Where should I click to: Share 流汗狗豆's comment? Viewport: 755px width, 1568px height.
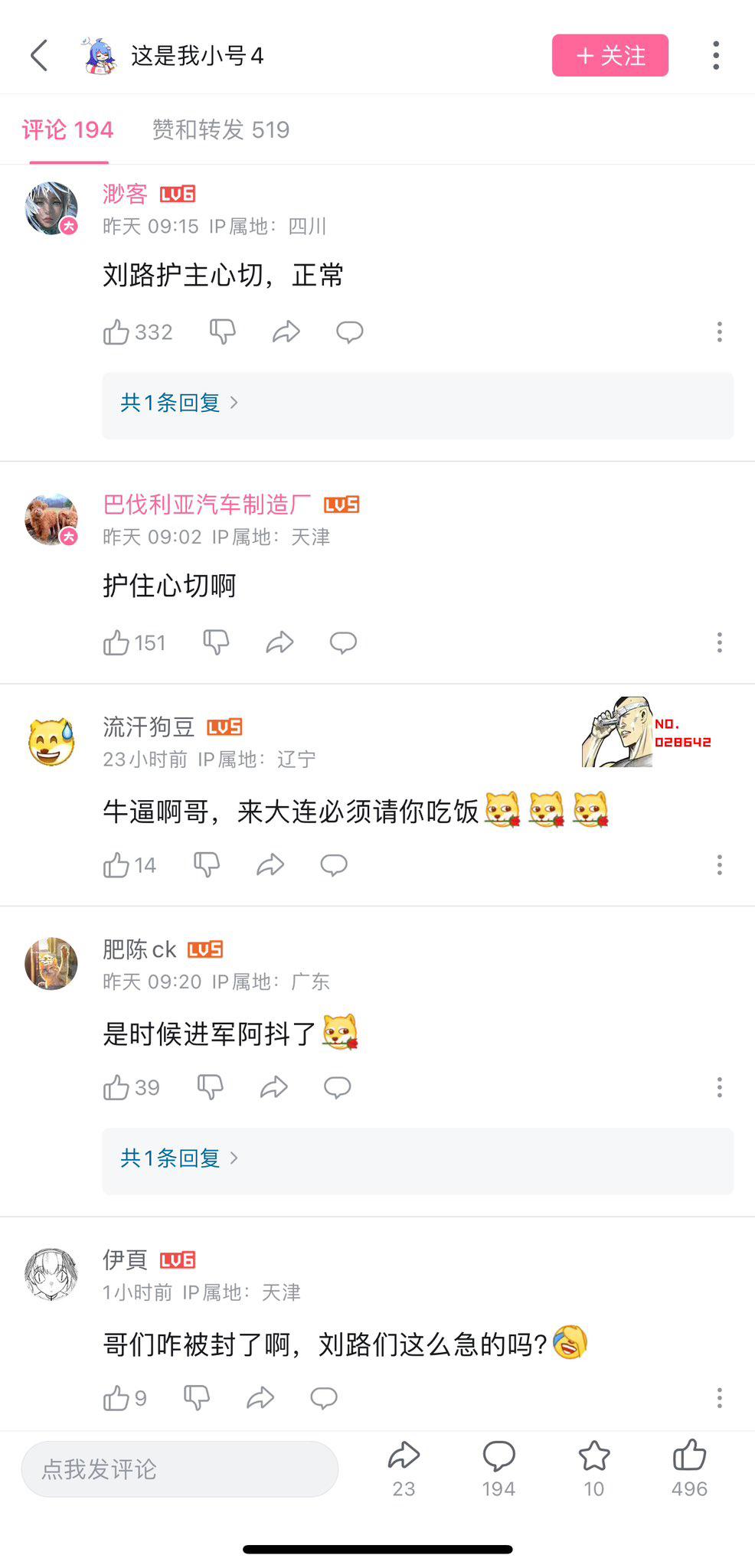(x=270, y=865)
